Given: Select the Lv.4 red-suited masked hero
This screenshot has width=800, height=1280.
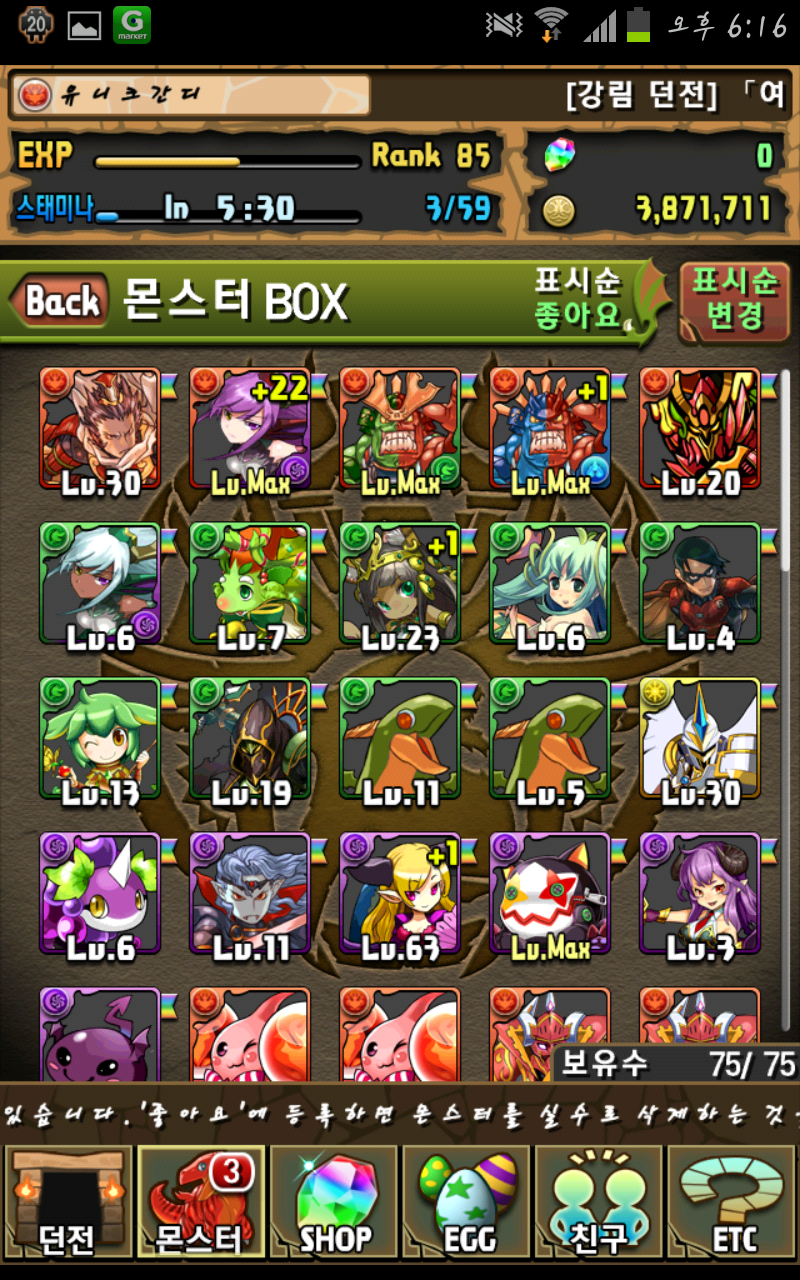Looking at the screenshot, I should coord(700,586).
